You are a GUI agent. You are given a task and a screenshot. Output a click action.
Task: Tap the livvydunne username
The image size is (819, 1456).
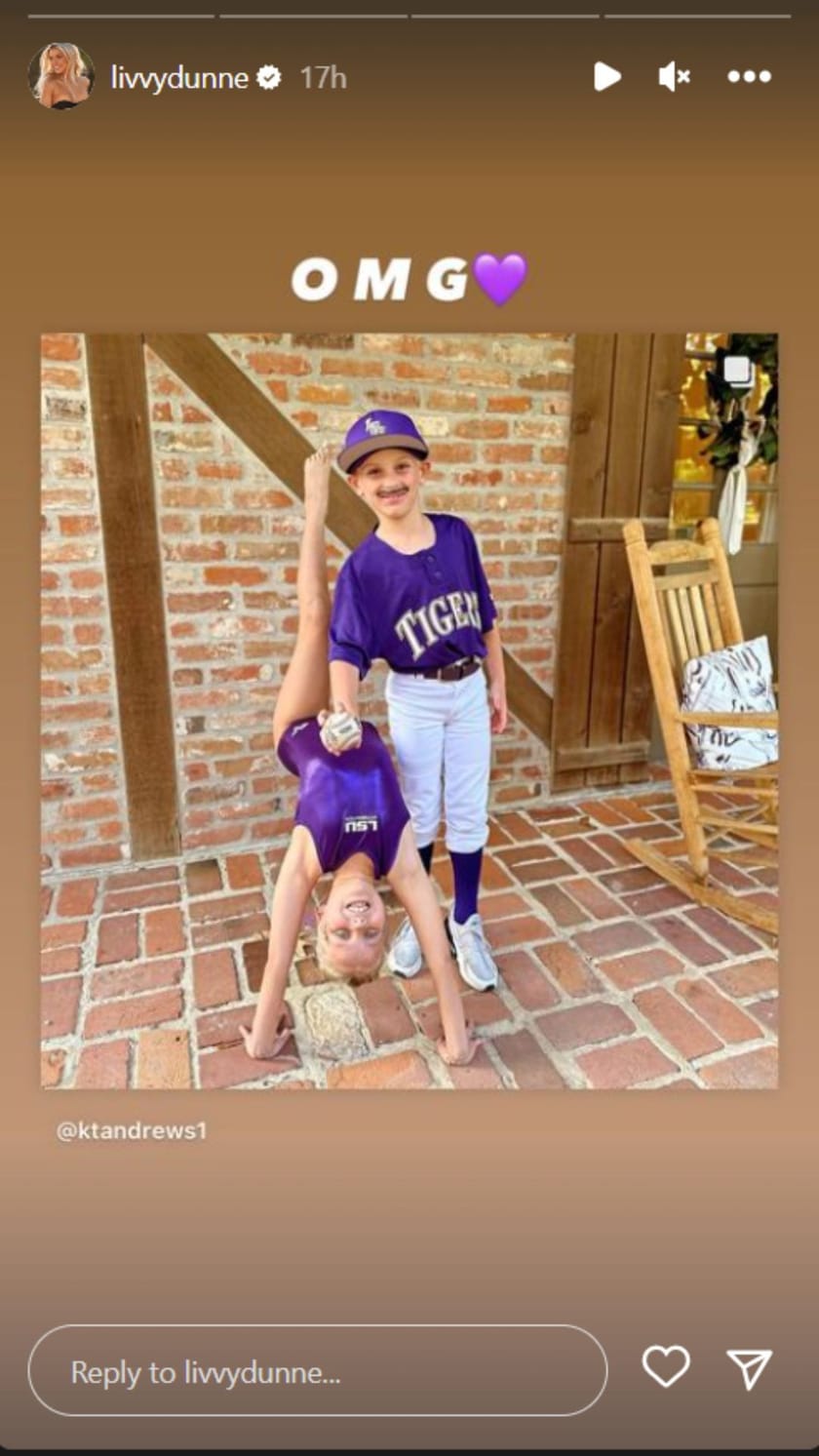pyautogui.click(x=179, y=78)
